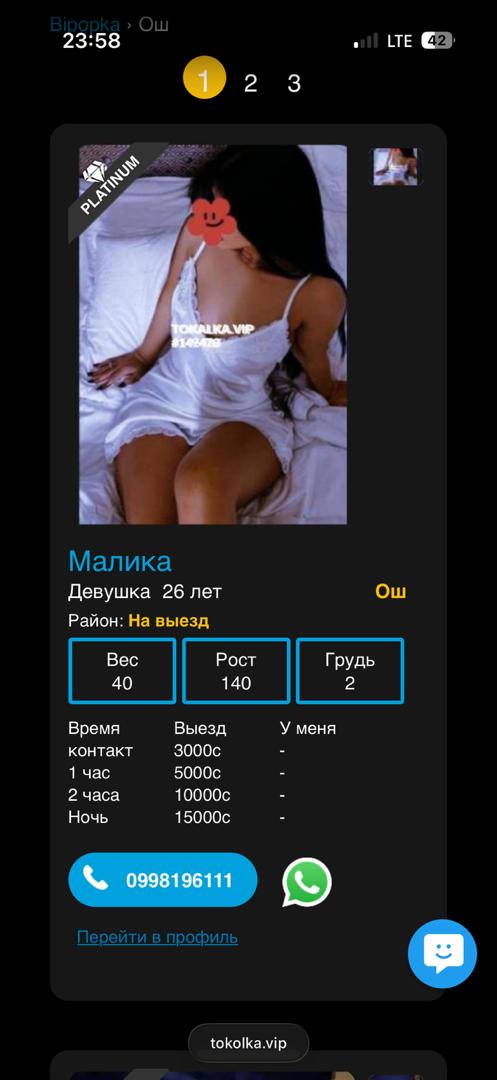The image size is (497, 1080).
Task: Go to page 2 of results
Action: 251,83
